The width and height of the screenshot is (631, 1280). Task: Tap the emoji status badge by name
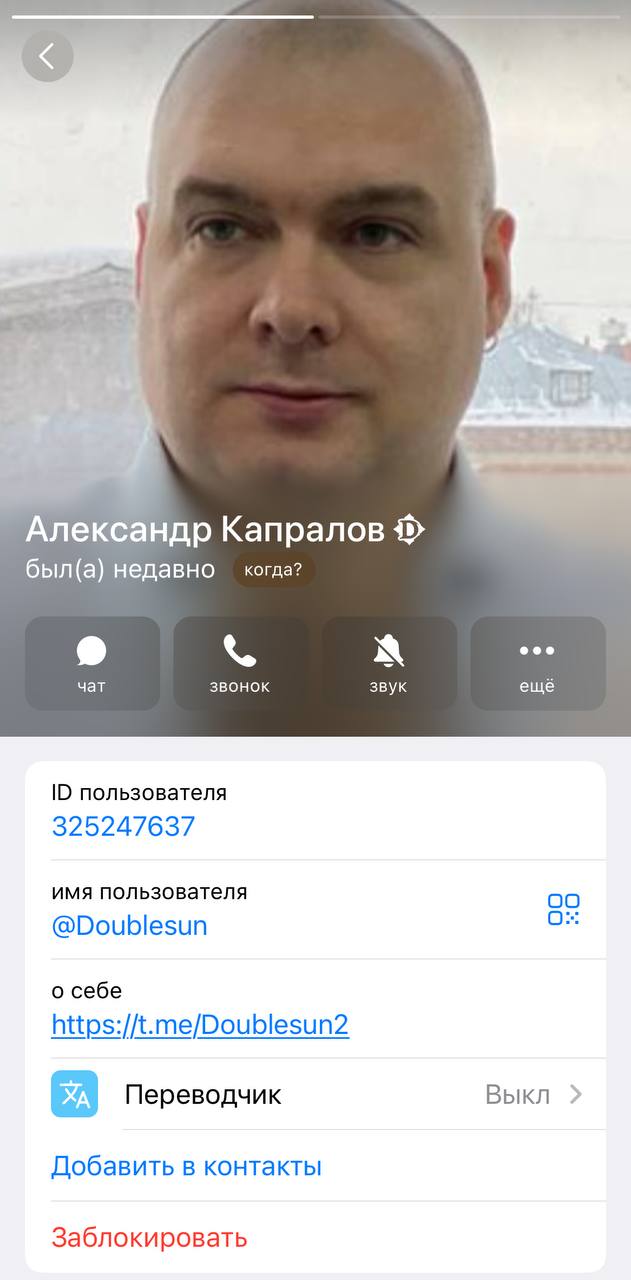click(x=409, y=530)
